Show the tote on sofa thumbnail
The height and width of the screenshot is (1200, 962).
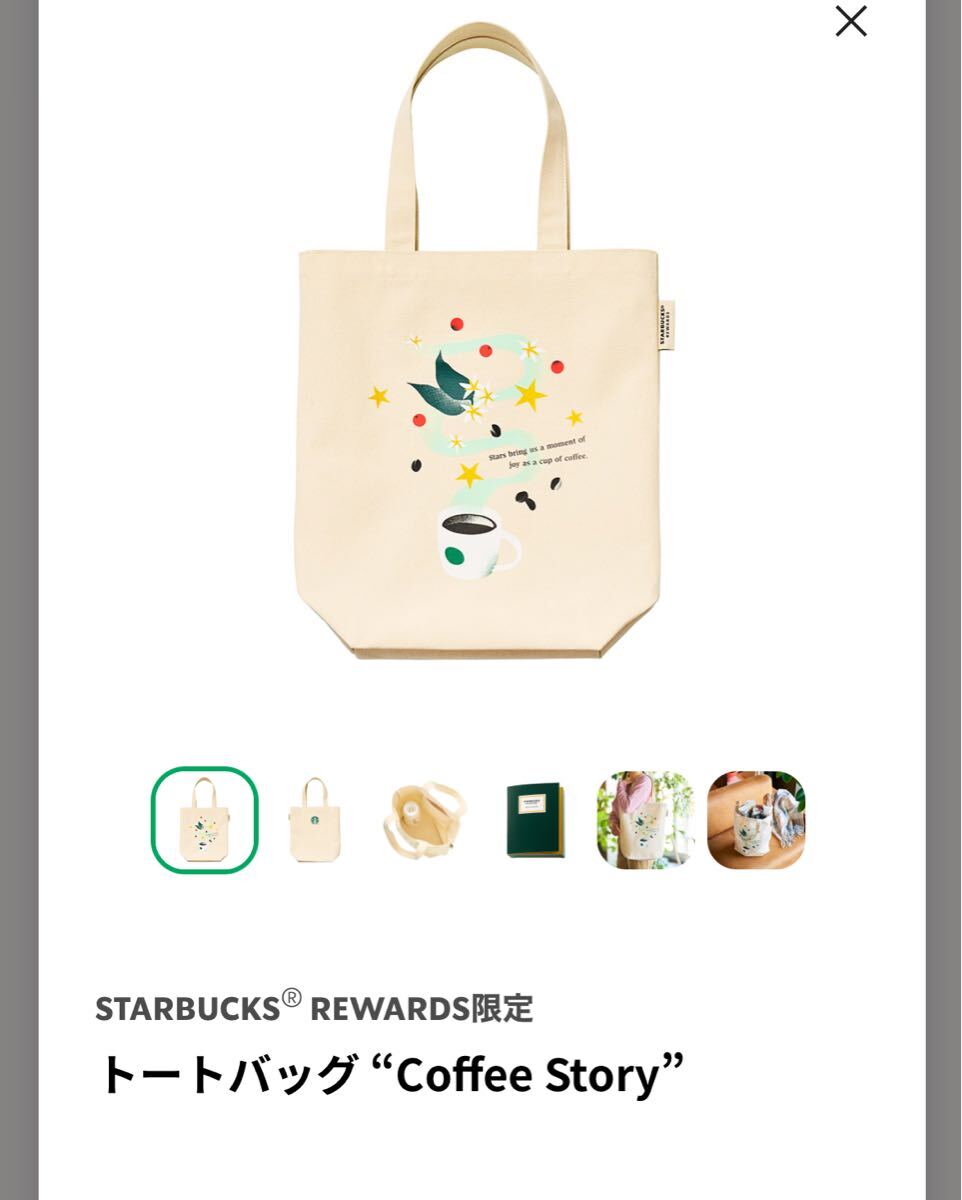point(756,820)
